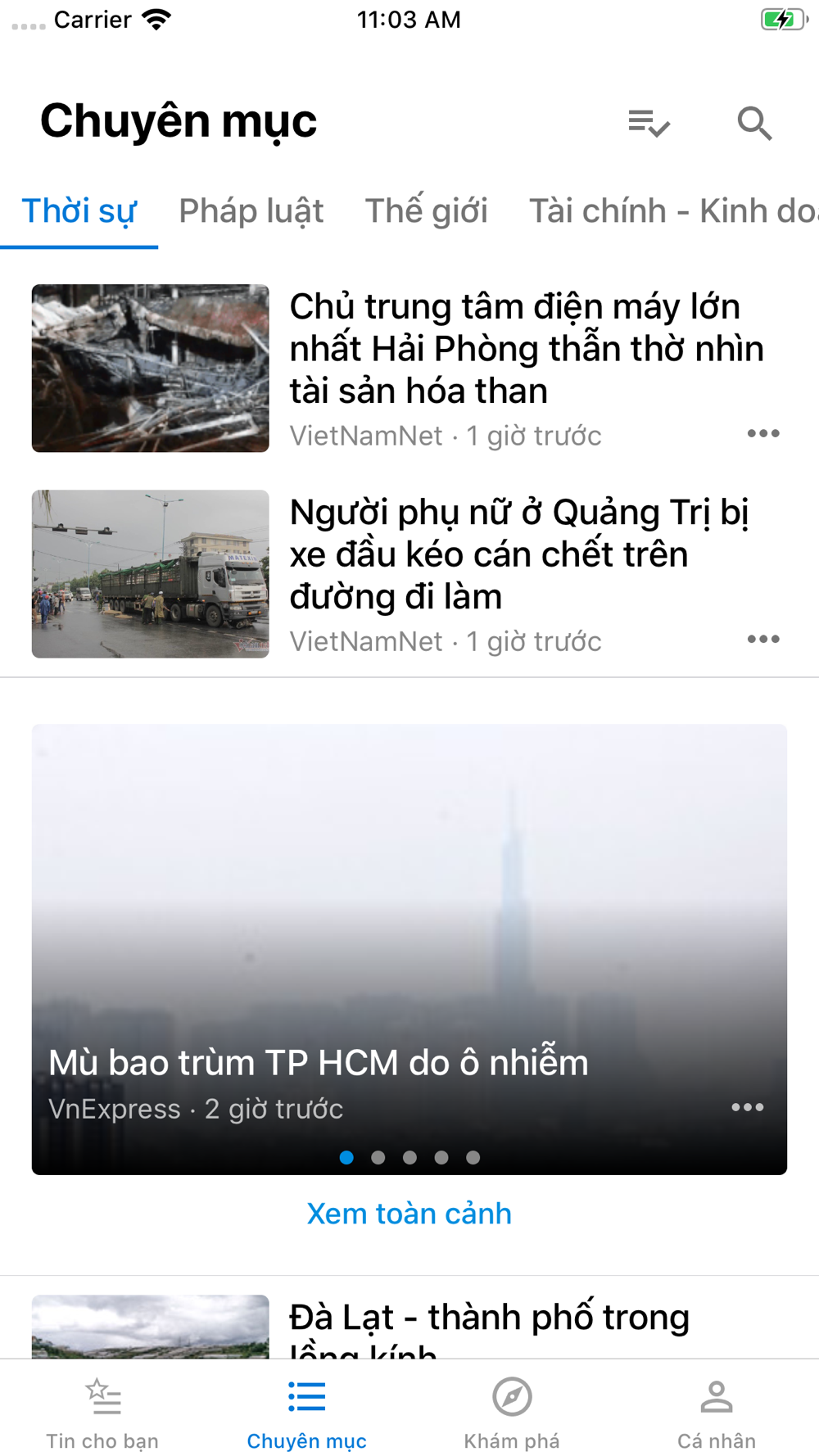Switch to the Khám phá tab
Image resolution: width=819 pixels, height=1456 pixels.
point(512,1412)
